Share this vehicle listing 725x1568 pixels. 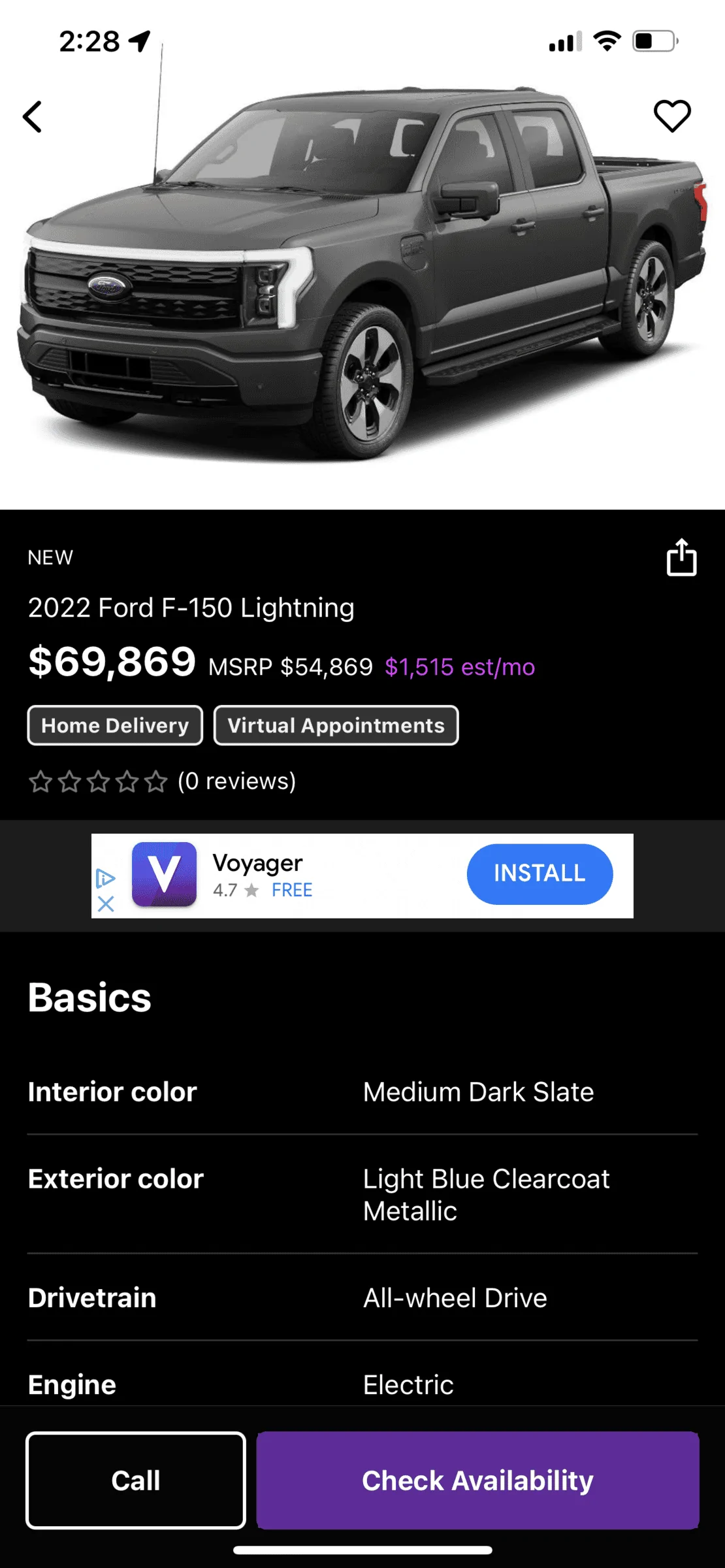681,557
